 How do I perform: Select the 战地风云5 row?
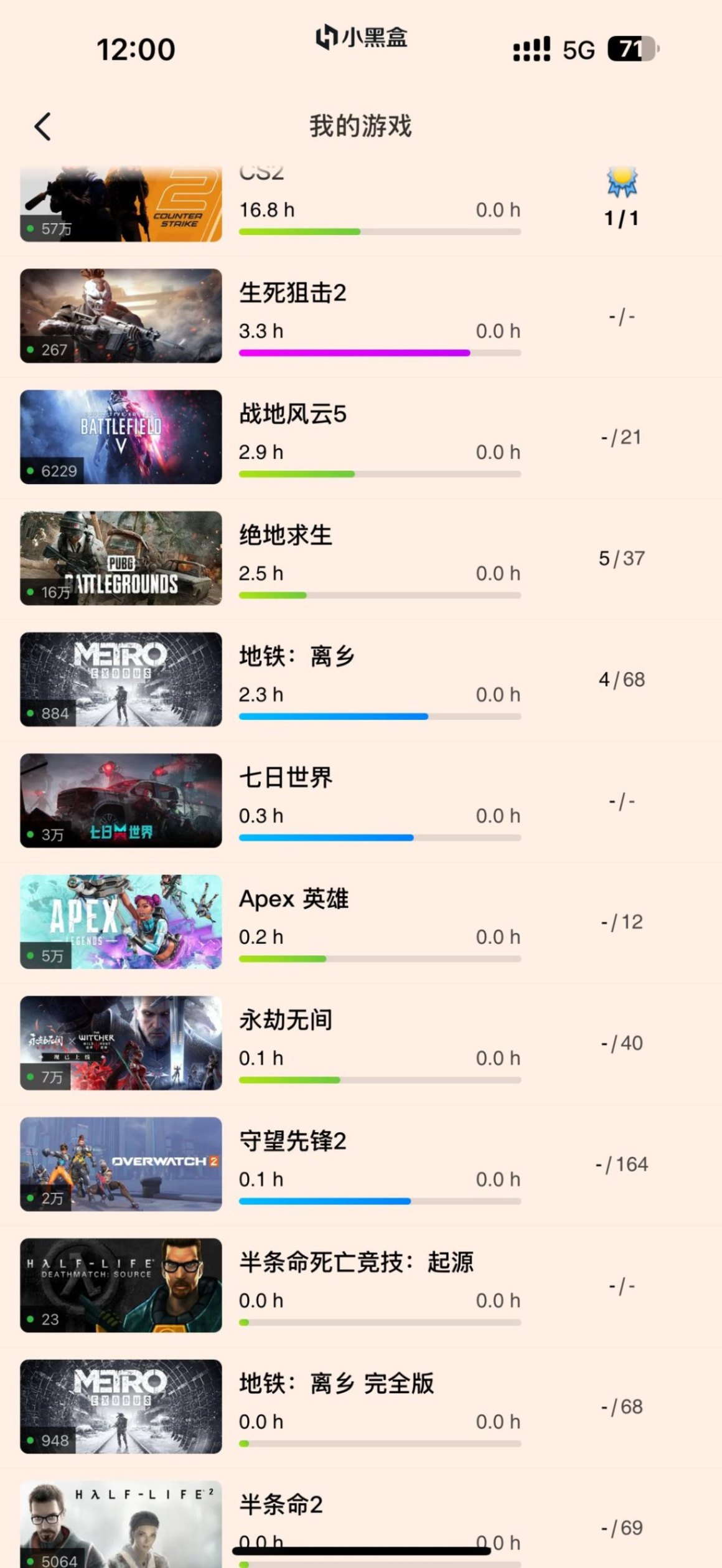click(x=361, y=437)
